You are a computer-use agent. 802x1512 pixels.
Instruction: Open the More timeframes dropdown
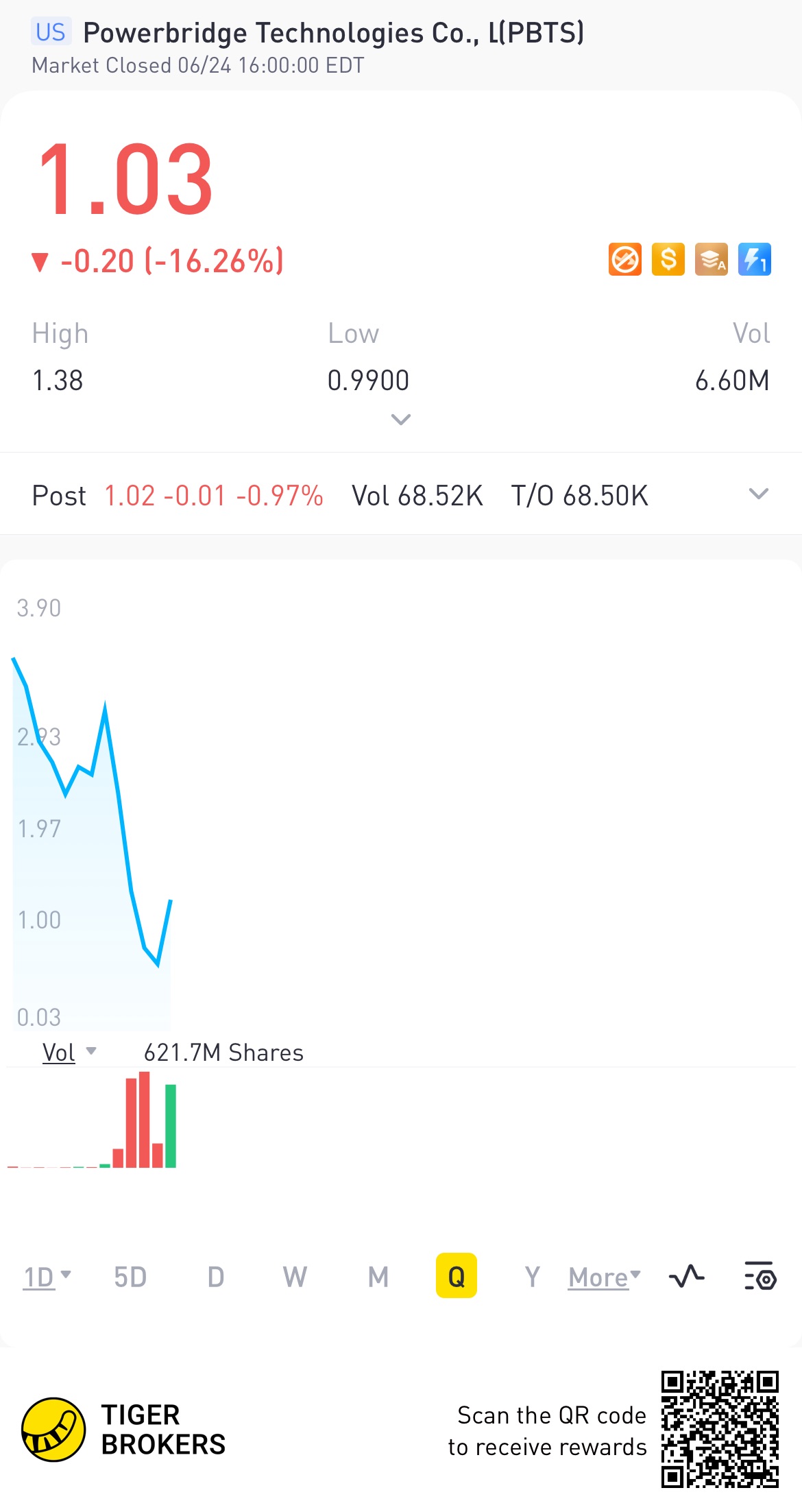[604, 1277]
